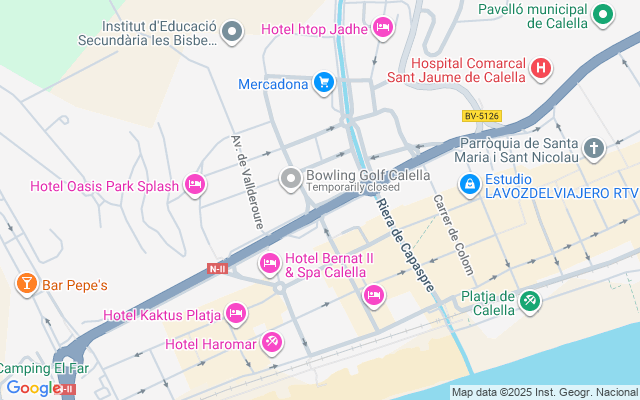Open Bar Pepe's cocktail marker
640x400 pixels.
(x=27, y=285)
